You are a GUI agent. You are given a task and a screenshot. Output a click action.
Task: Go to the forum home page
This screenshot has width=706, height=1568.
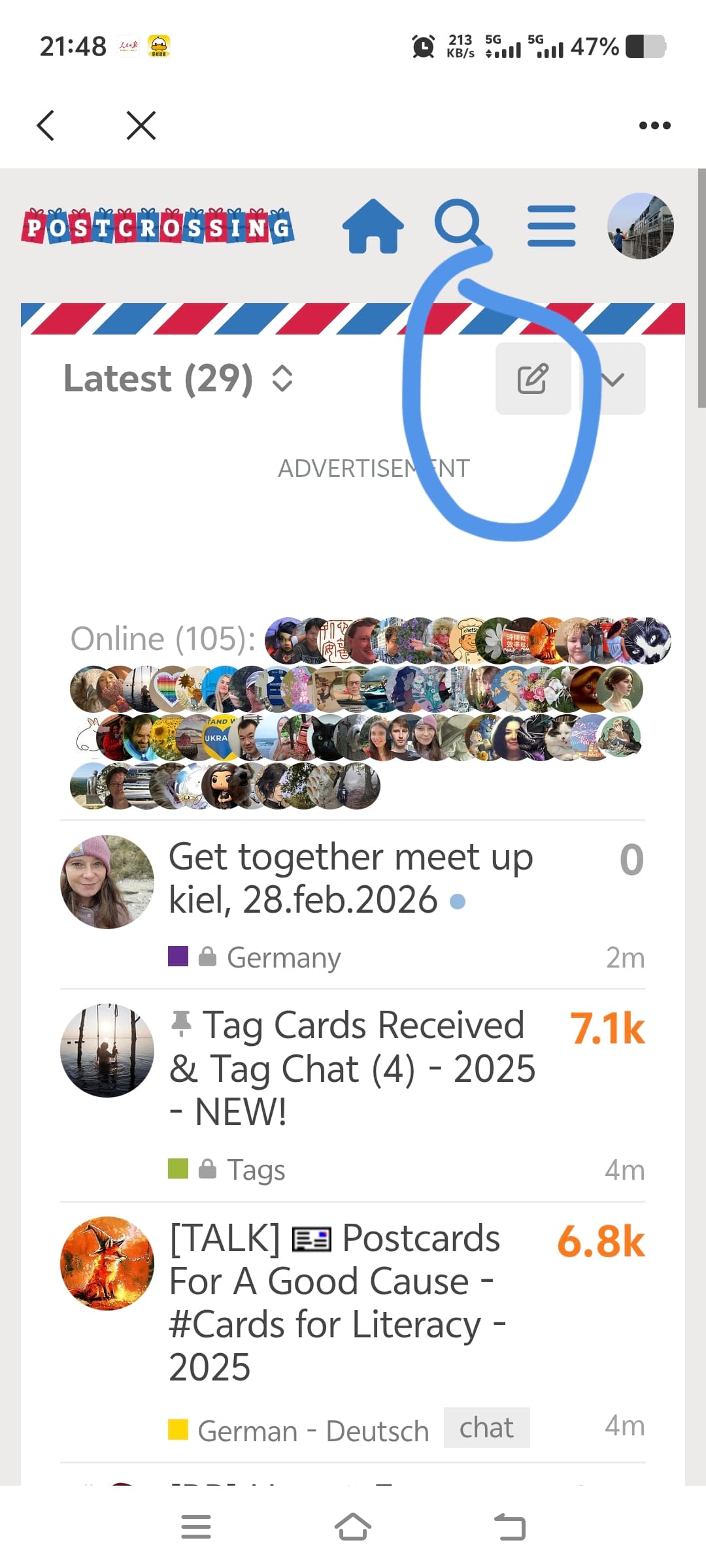pyautogui.click(x=373, y=226)
